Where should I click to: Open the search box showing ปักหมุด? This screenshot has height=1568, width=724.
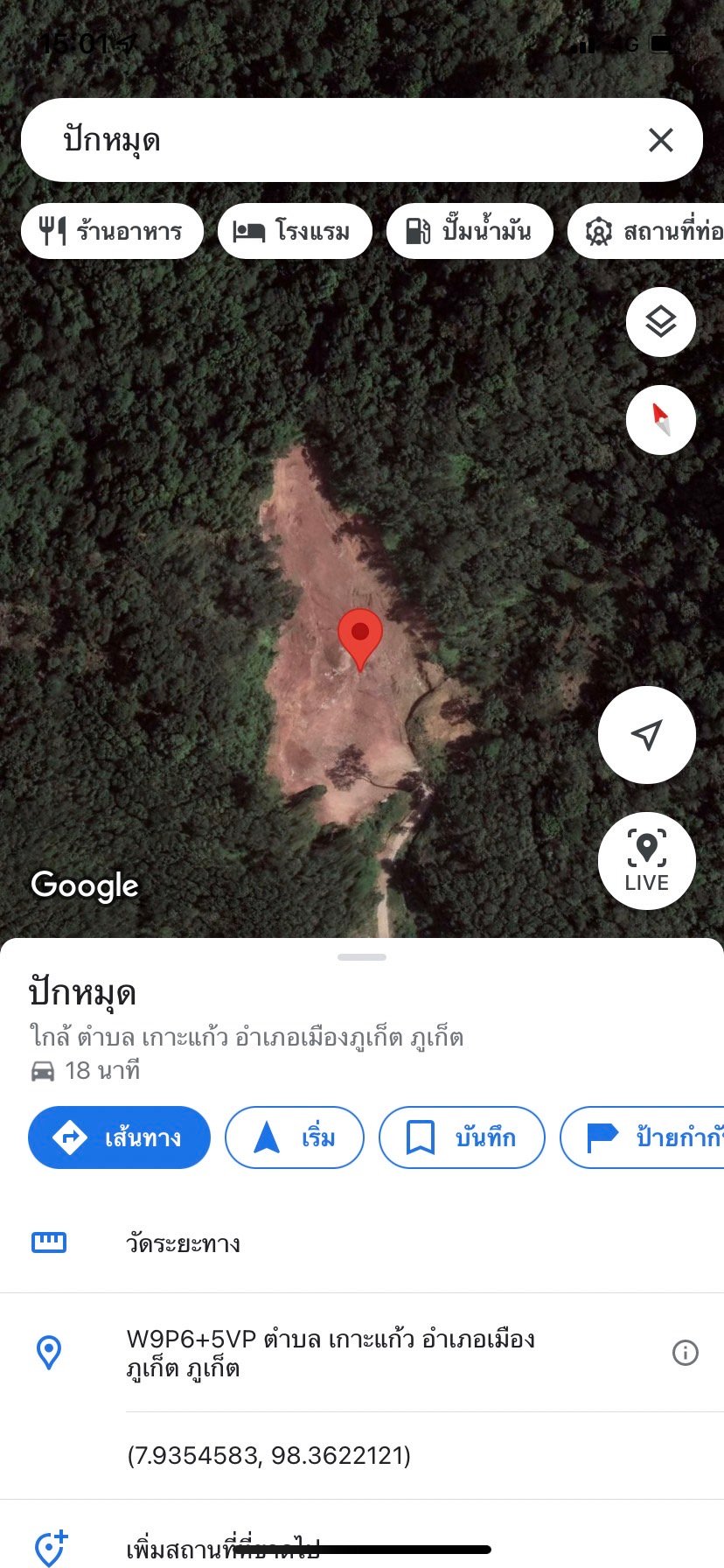pos(332,140)
